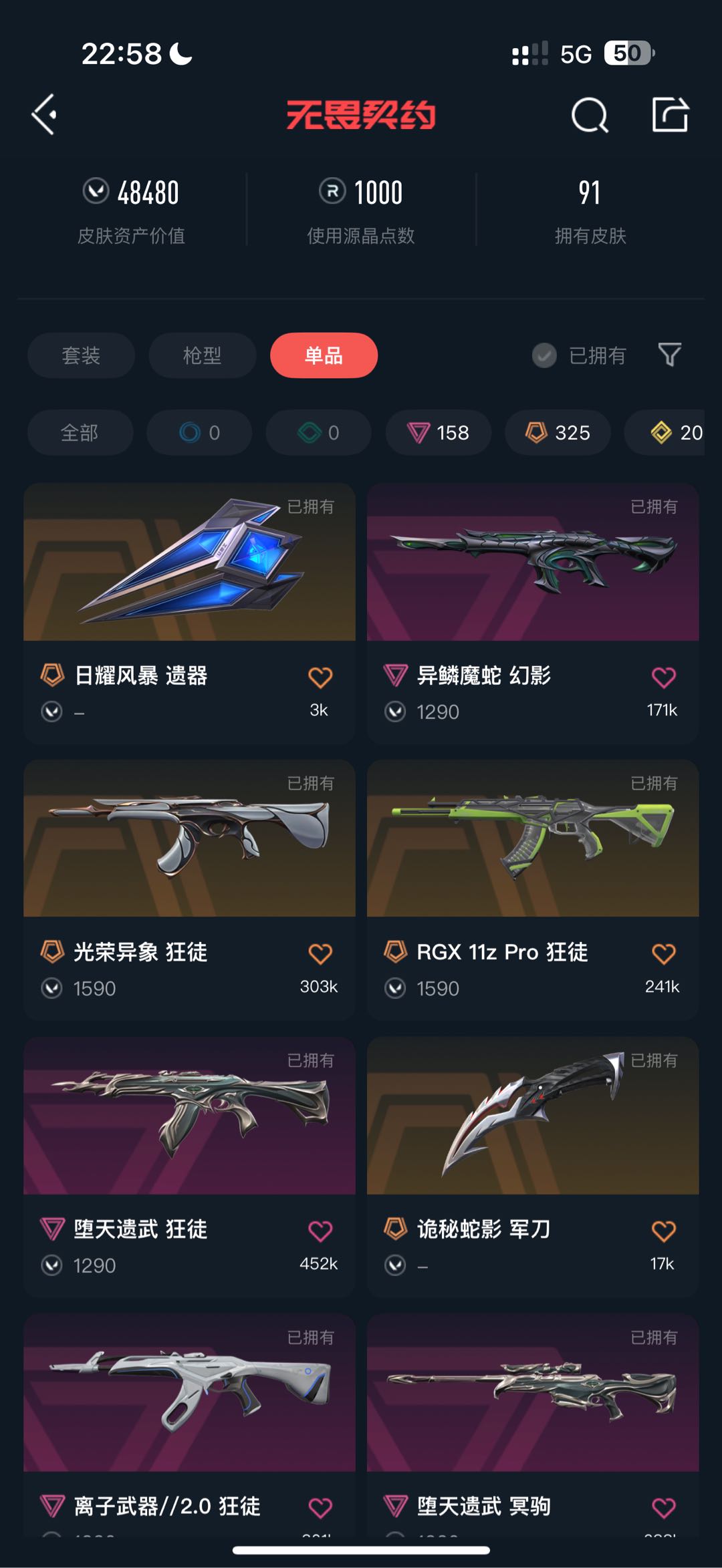Filter by the pink 158 rarity chip

[438, 432]
